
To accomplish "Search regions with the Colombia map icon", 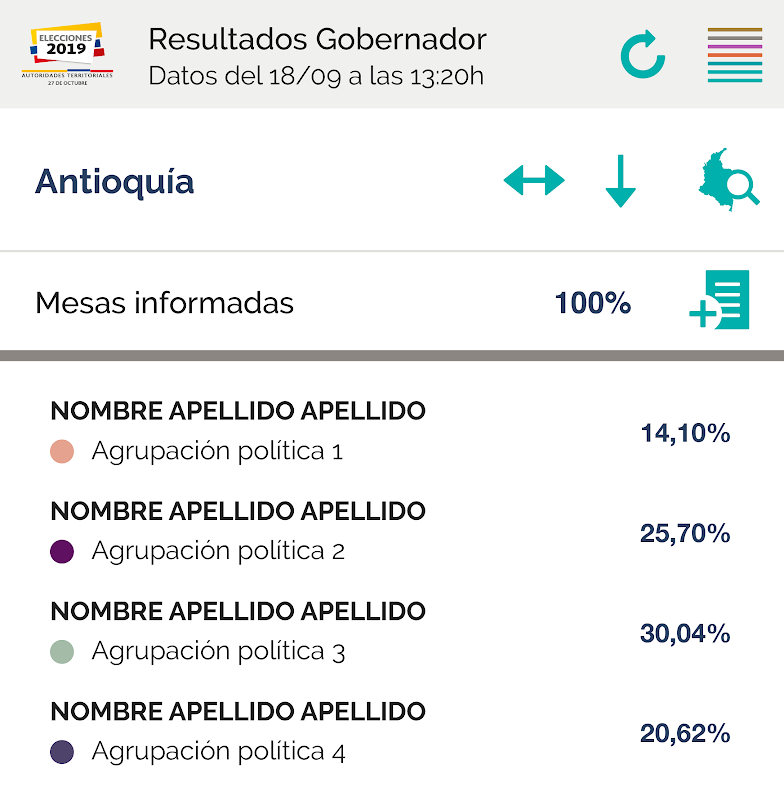I will pyautogui.click(x=727, y=180).
